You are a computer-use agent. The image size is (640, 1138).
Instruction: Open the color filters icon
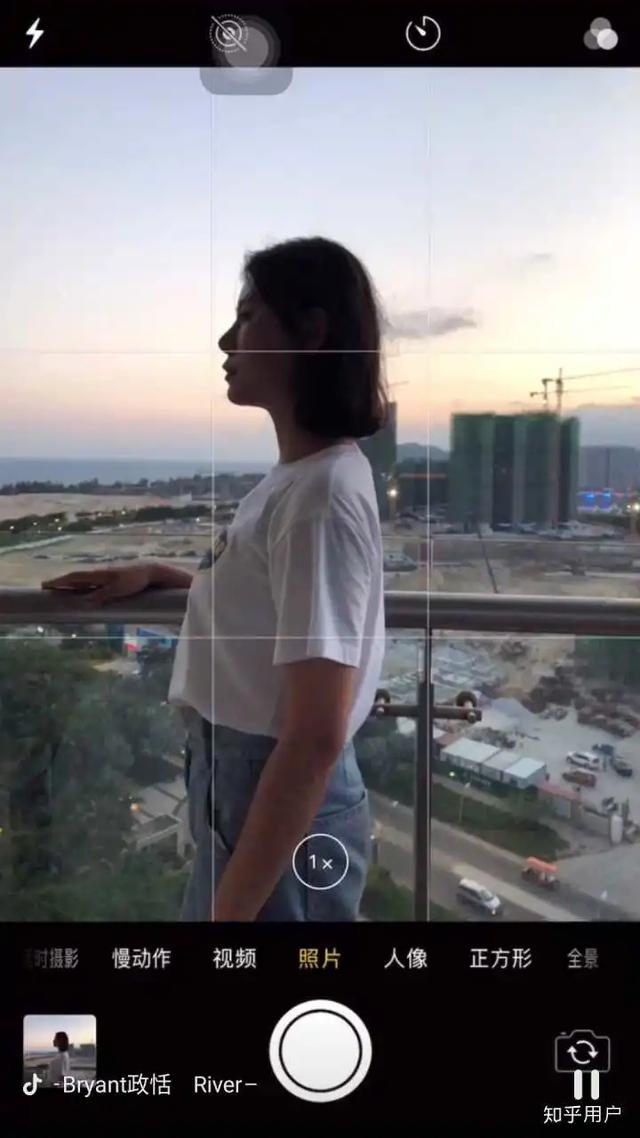pos(600,34)
